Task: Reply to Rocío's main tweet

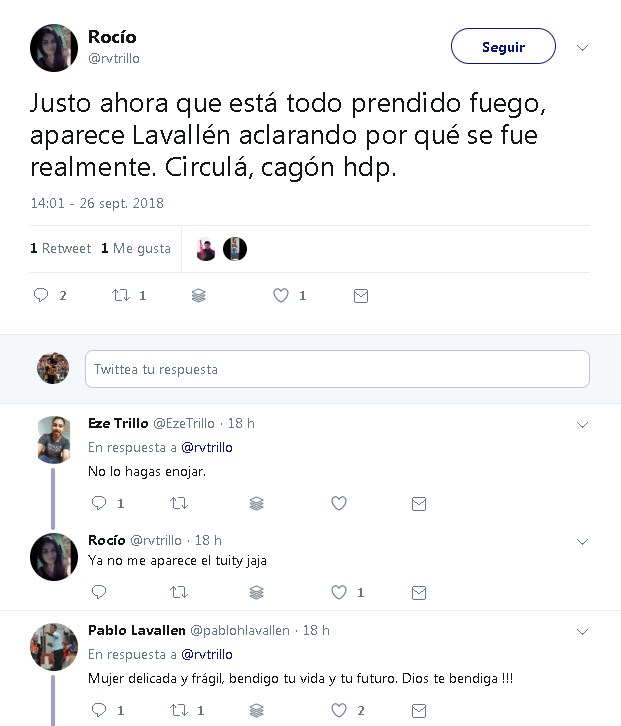Action: (x=41, y=296)
